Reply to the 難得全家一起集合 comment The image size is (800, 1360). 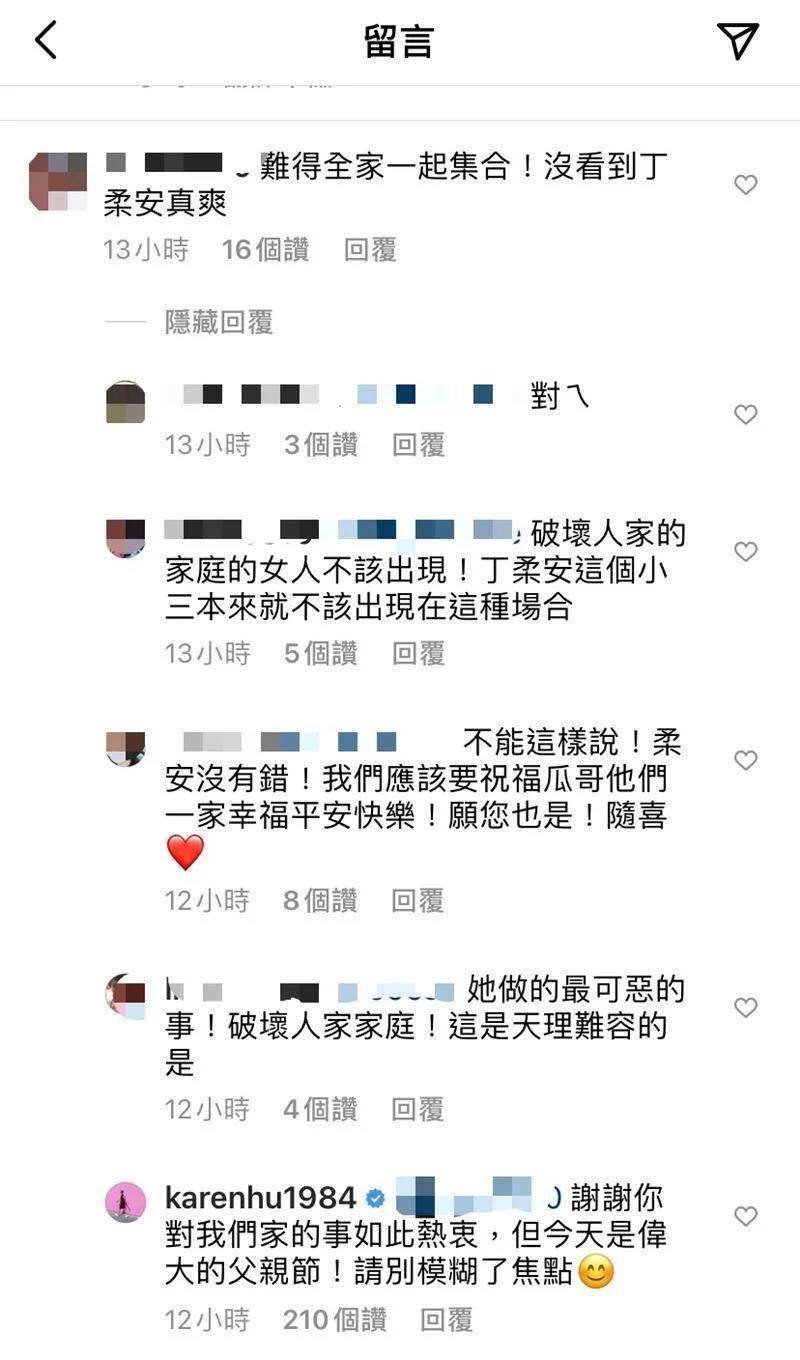(x=370, y=250)
